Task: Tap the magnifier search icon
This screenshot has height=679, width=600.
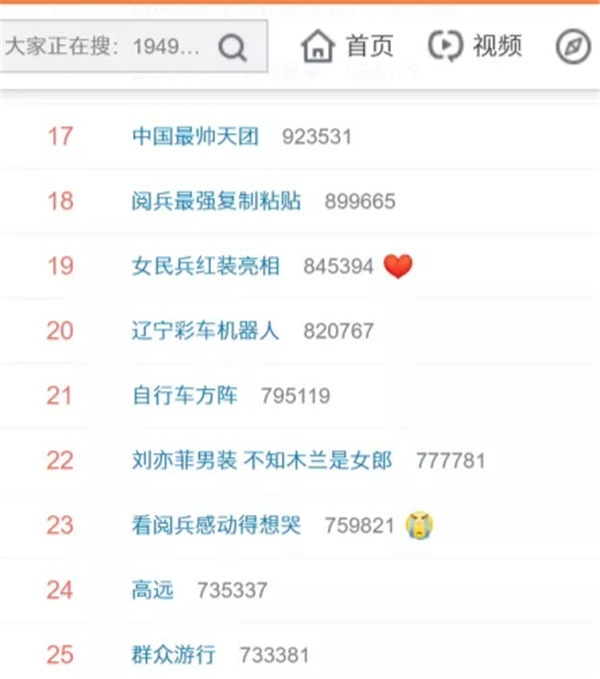Action: click(232, 47)
